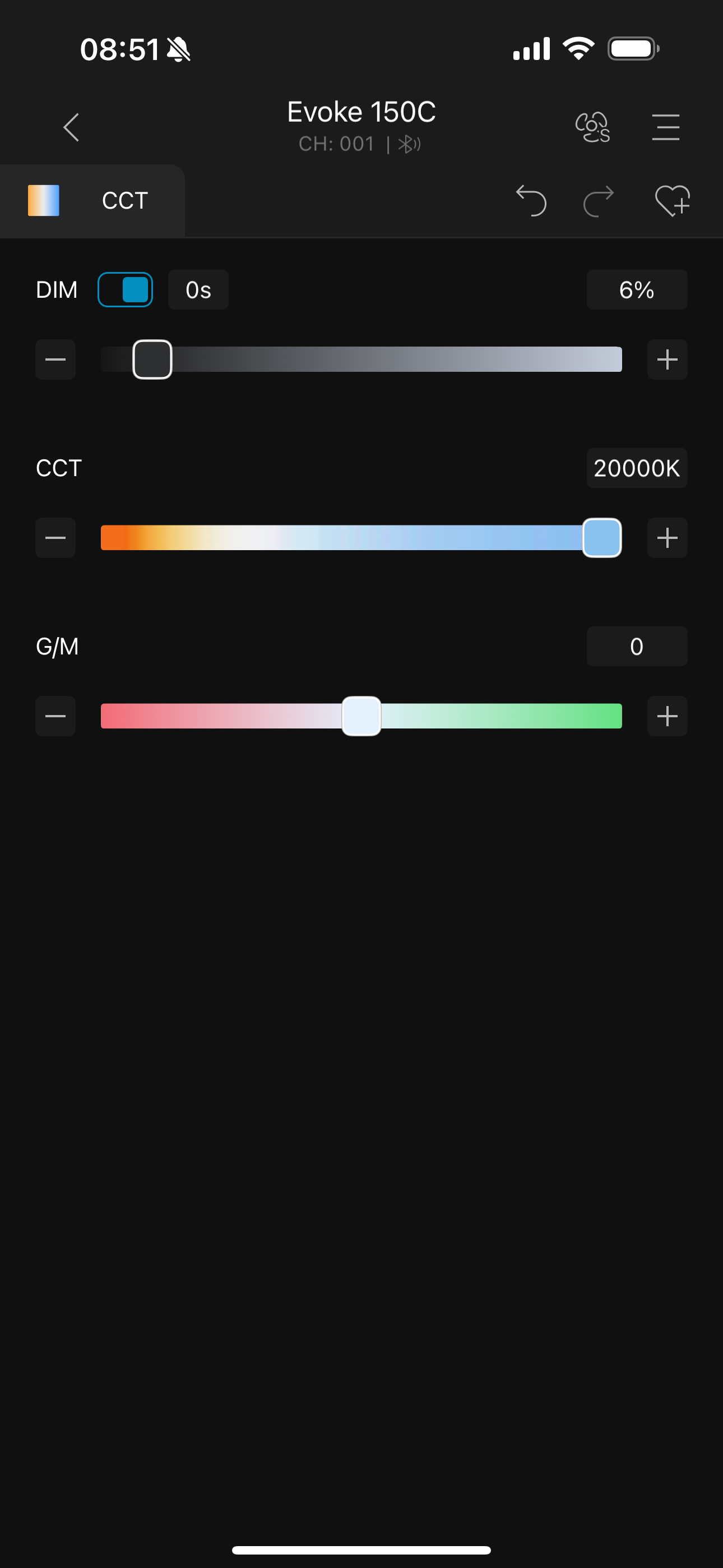Tap the CCT color temperature slider

point(361,538)
